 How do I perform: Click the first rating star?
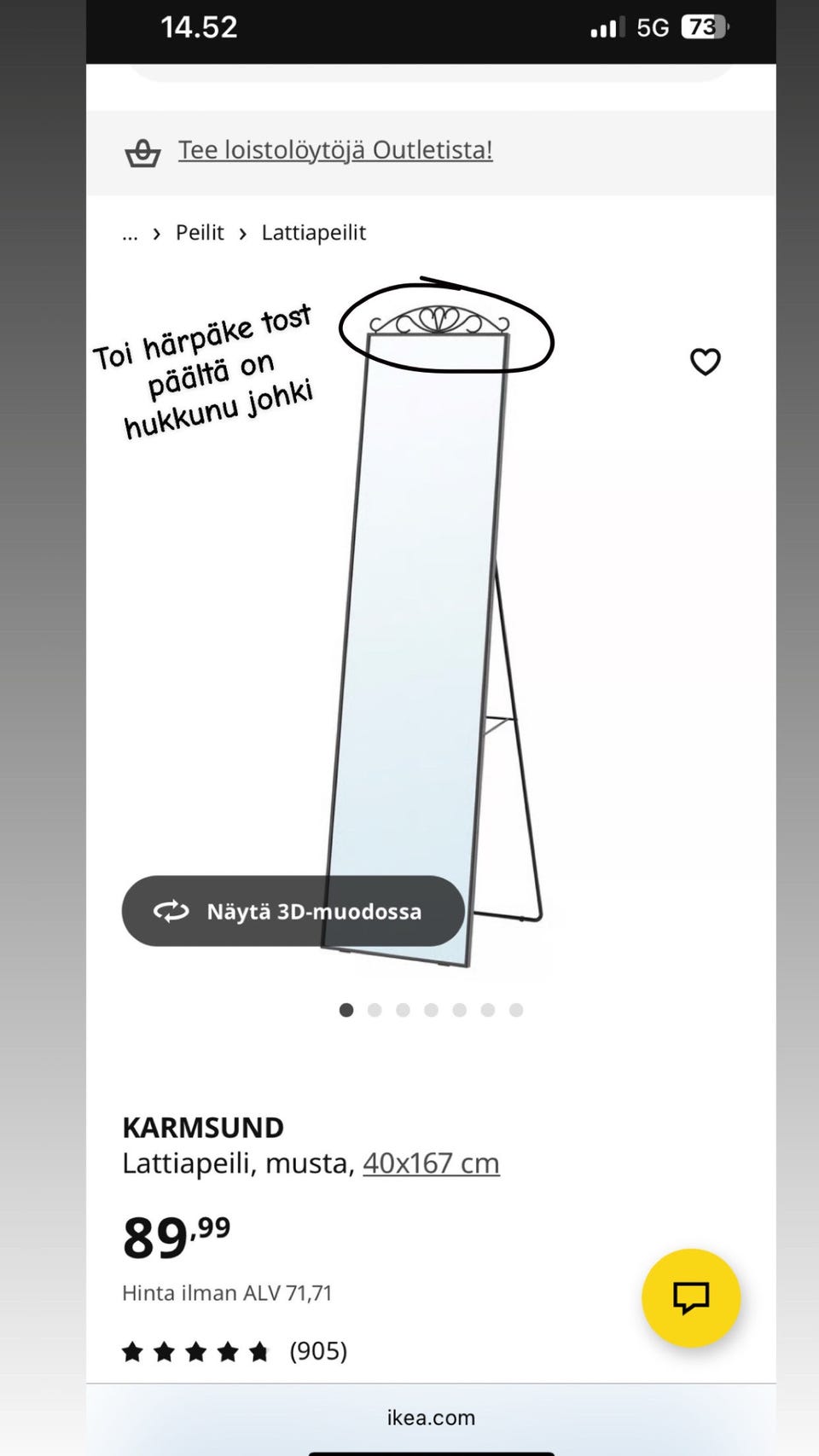(134, 1350)
